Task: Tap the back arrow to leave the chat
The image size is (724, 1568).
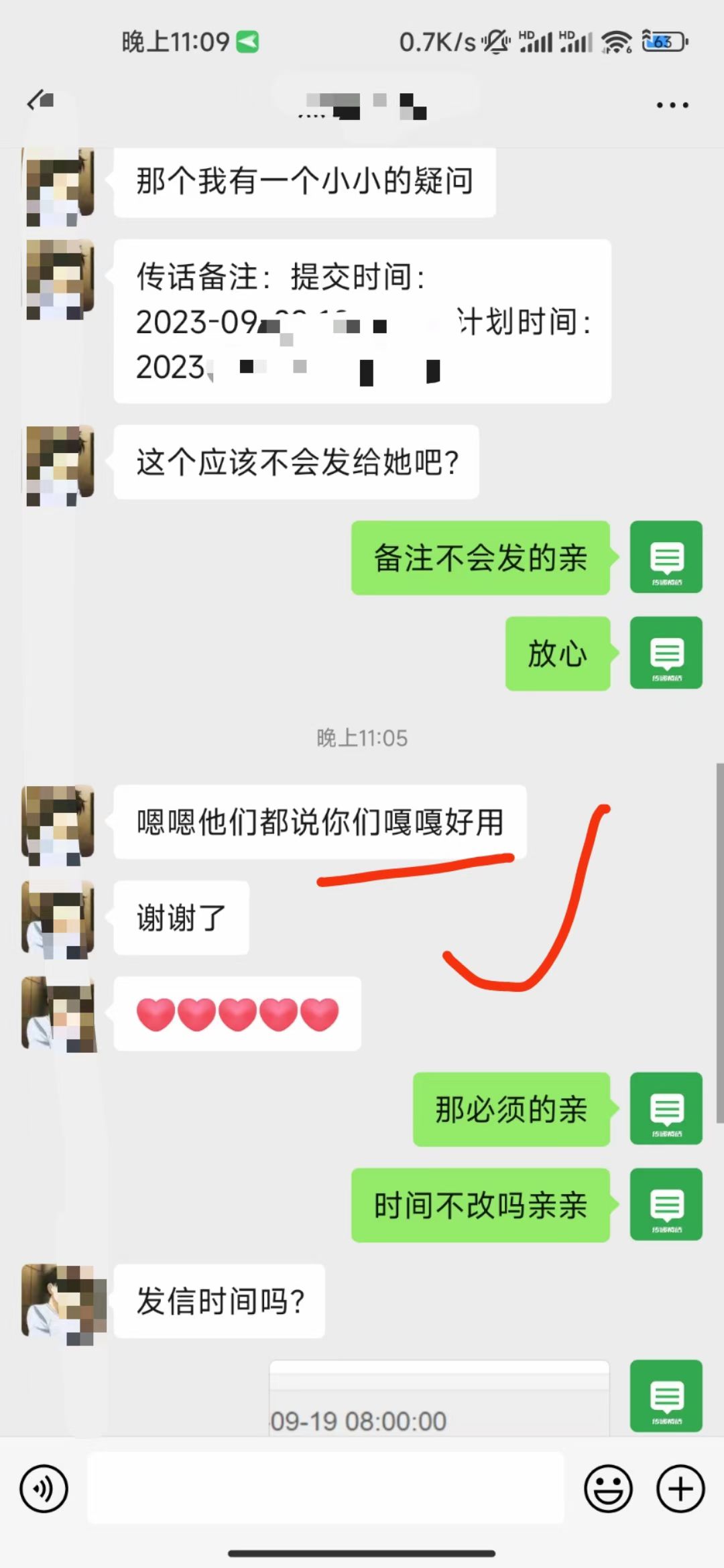Action: pos(38,101)
